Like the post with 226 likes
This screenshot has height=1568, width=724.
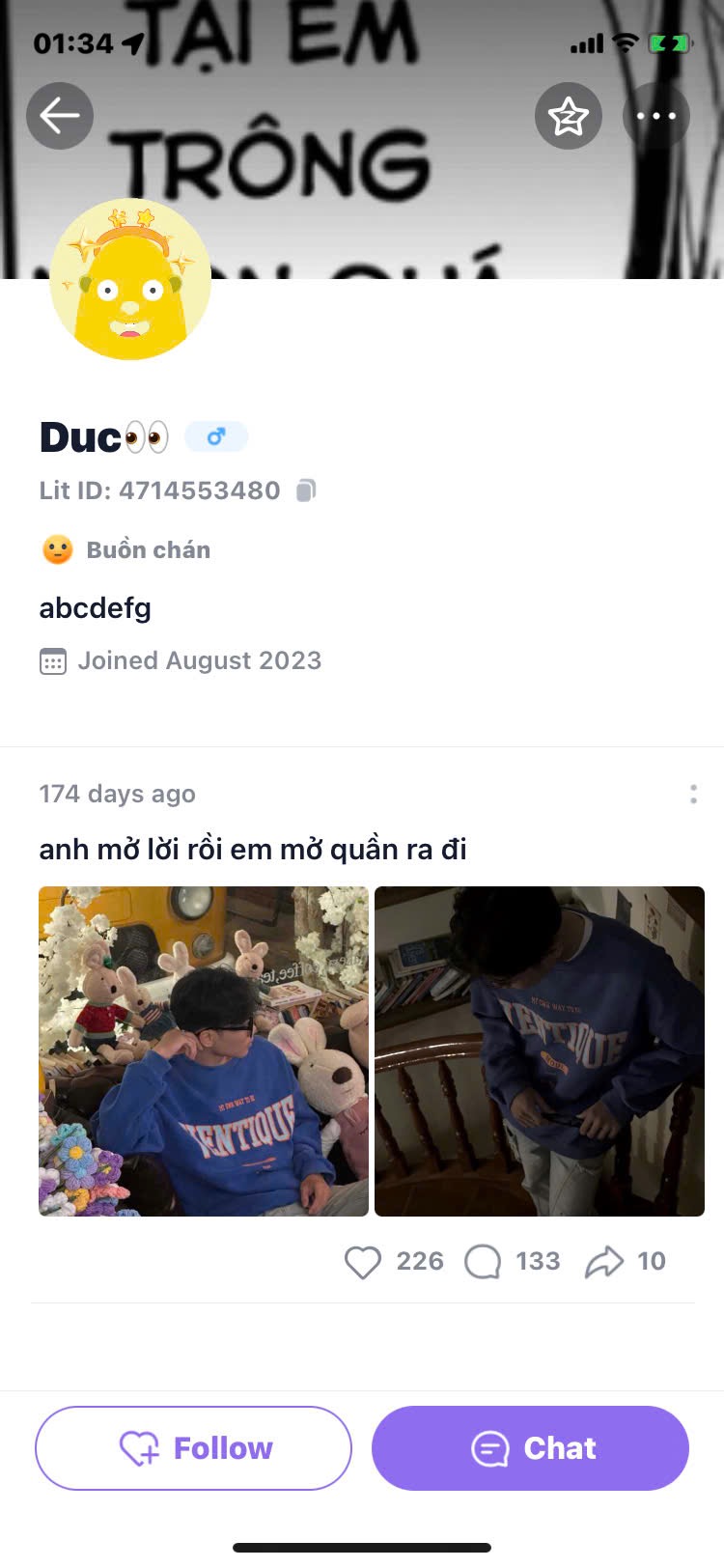click(364, 1261)
